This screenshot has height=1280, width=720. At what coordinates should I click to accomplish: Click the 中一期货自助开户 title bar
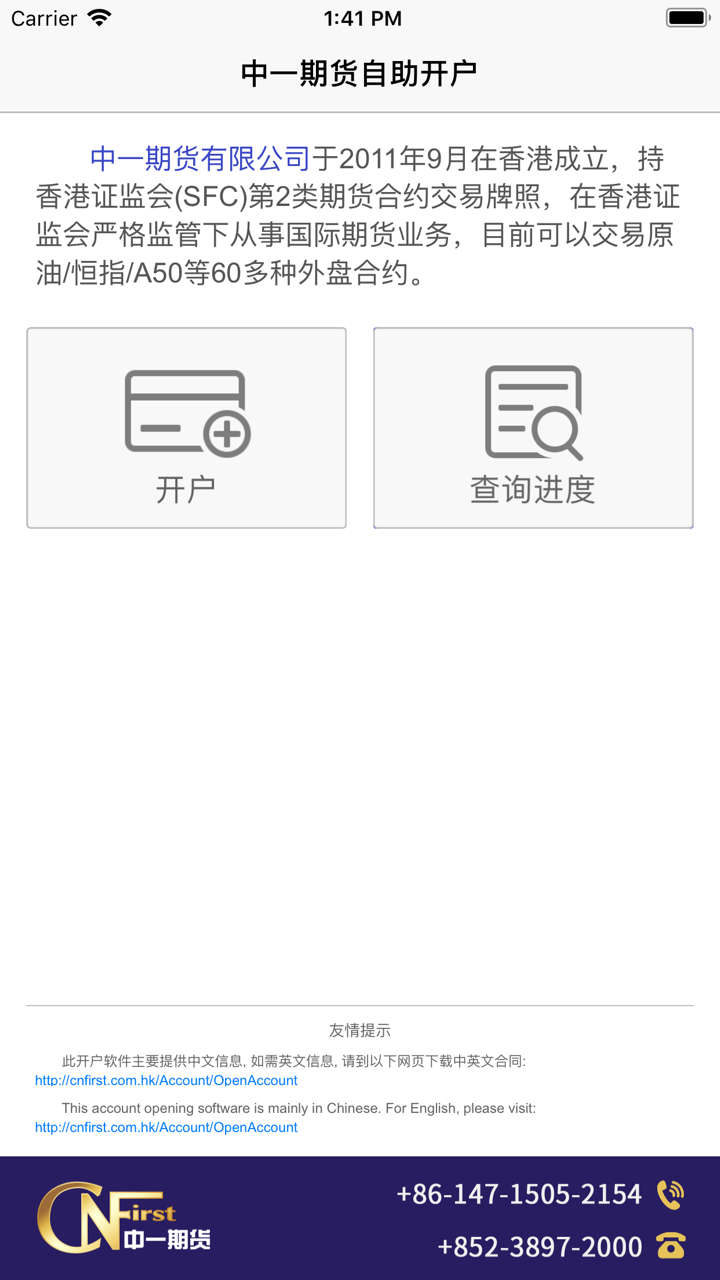click(x=360, y=71)
